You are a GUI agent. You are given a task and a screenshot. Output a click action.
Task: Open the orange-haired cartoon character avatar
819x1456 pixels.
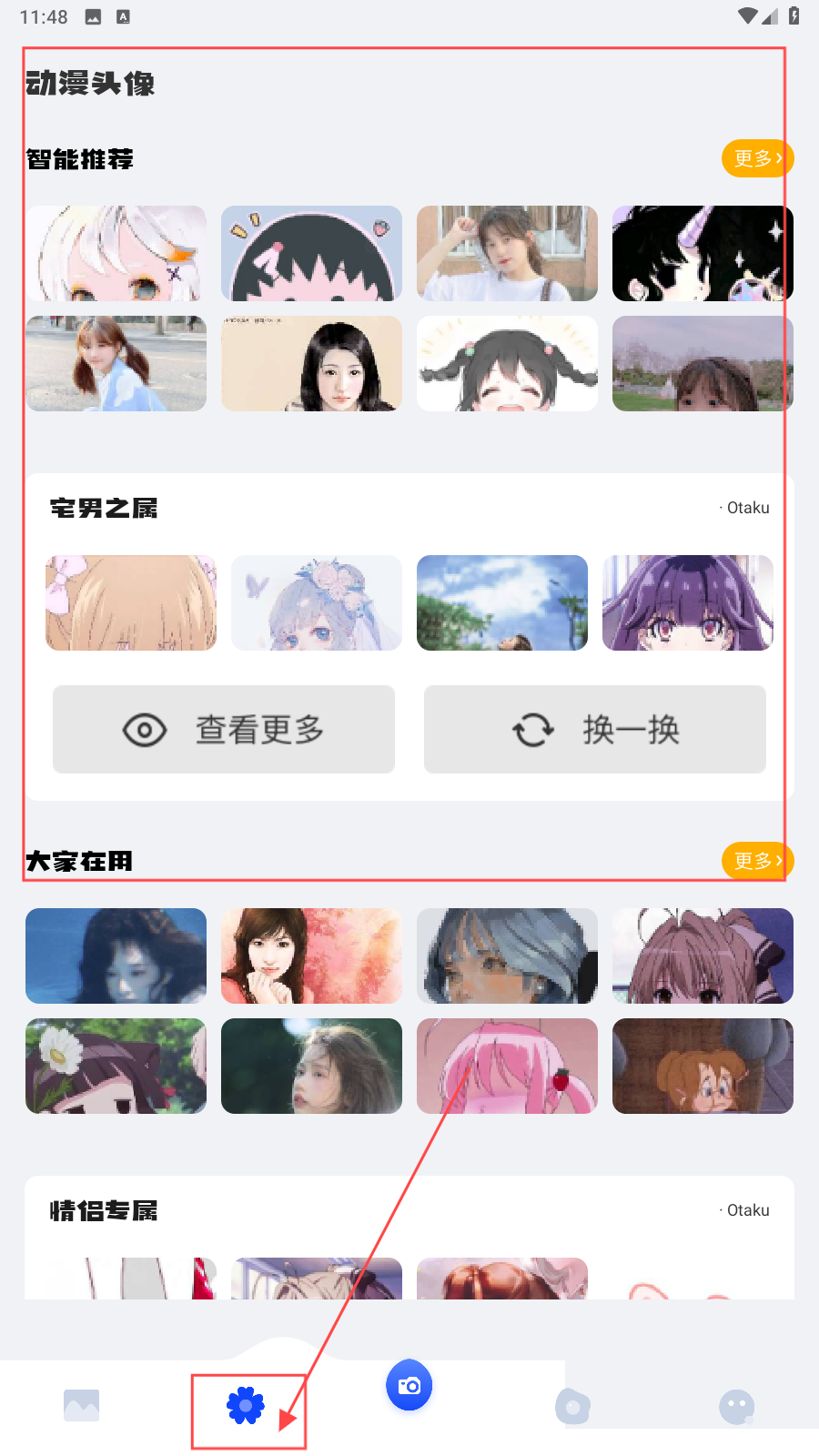click(703, 1066)
